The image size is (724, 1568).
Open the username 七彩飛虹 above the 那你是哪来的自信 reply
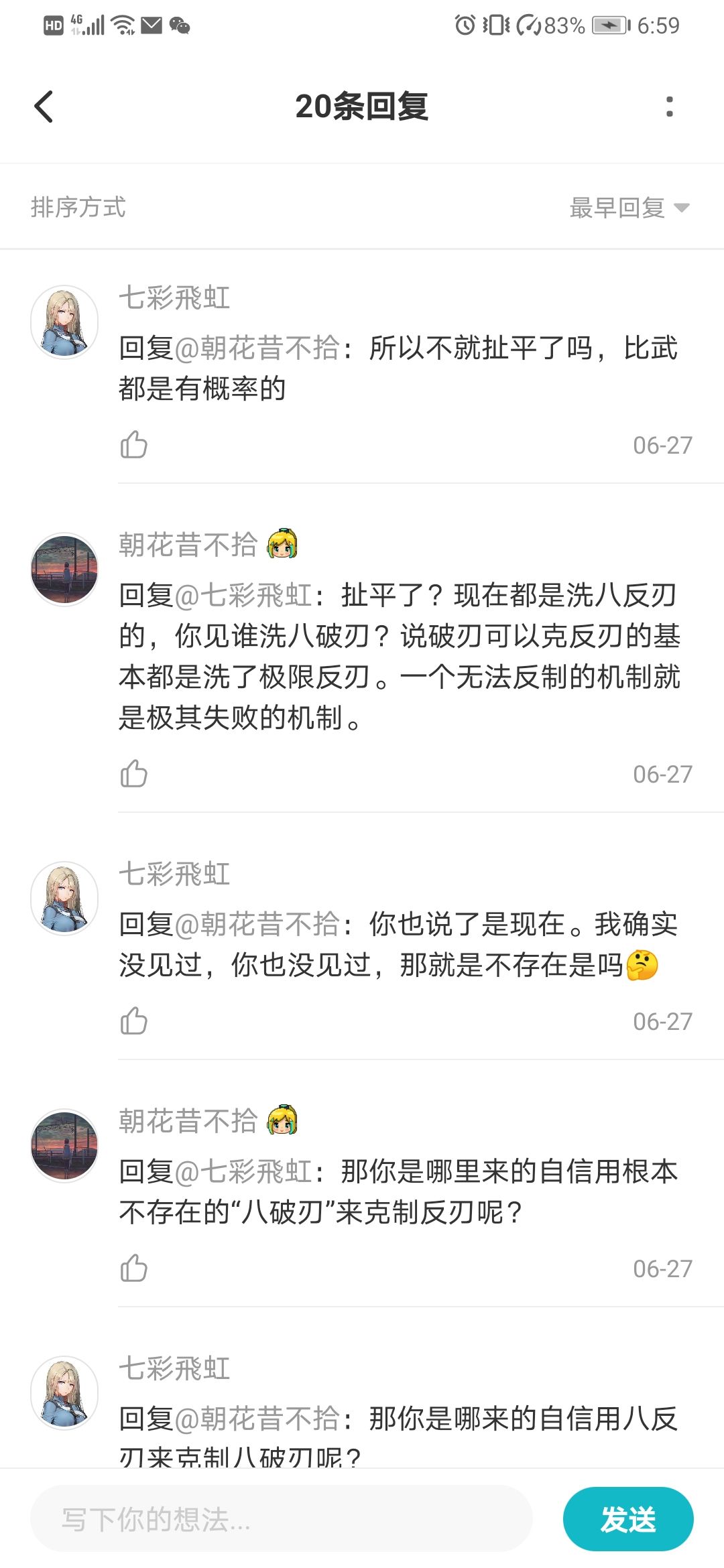point(174,1368)
